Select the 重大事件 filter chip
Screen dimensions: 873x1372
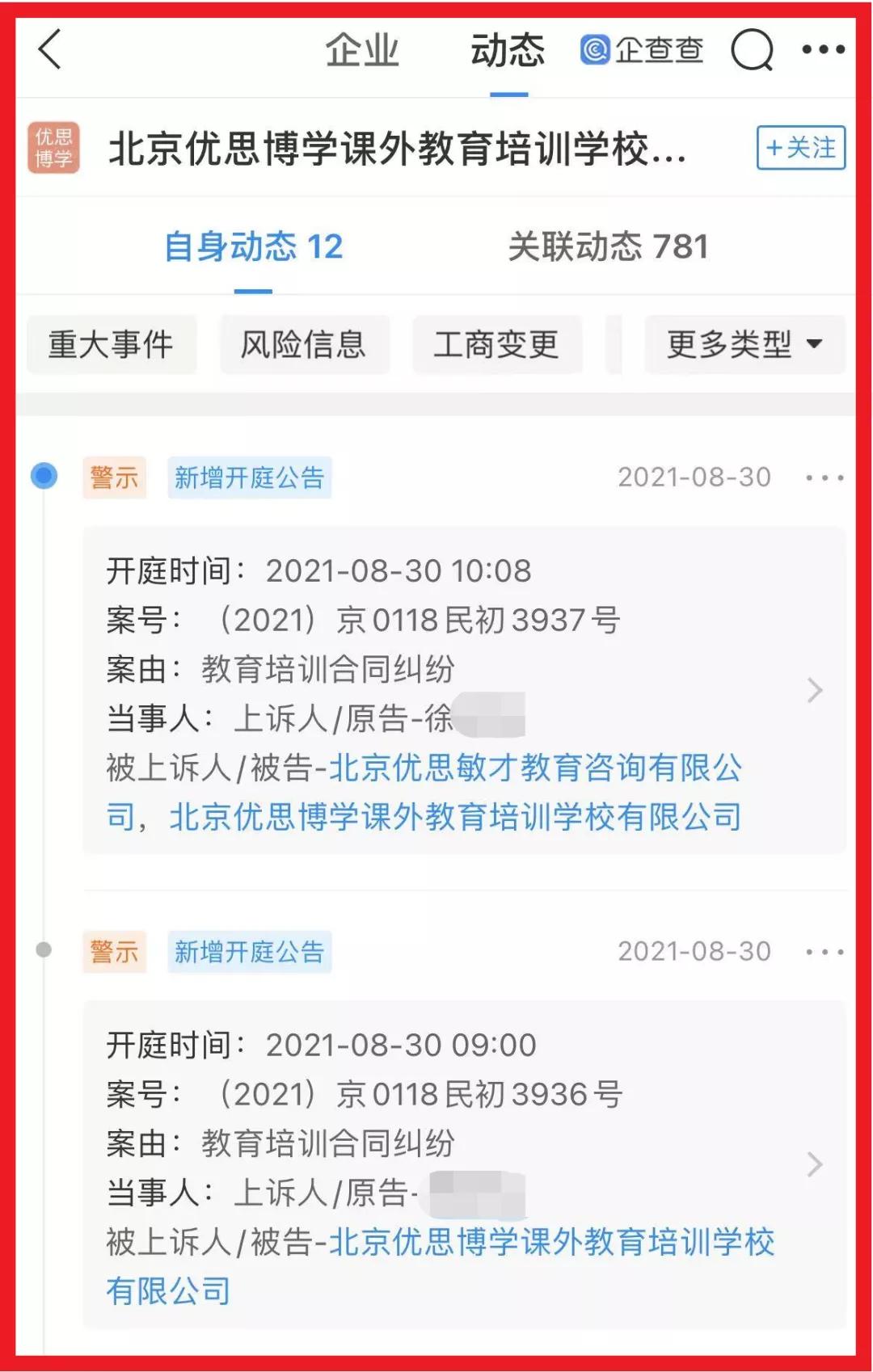[x=112, y=346]
